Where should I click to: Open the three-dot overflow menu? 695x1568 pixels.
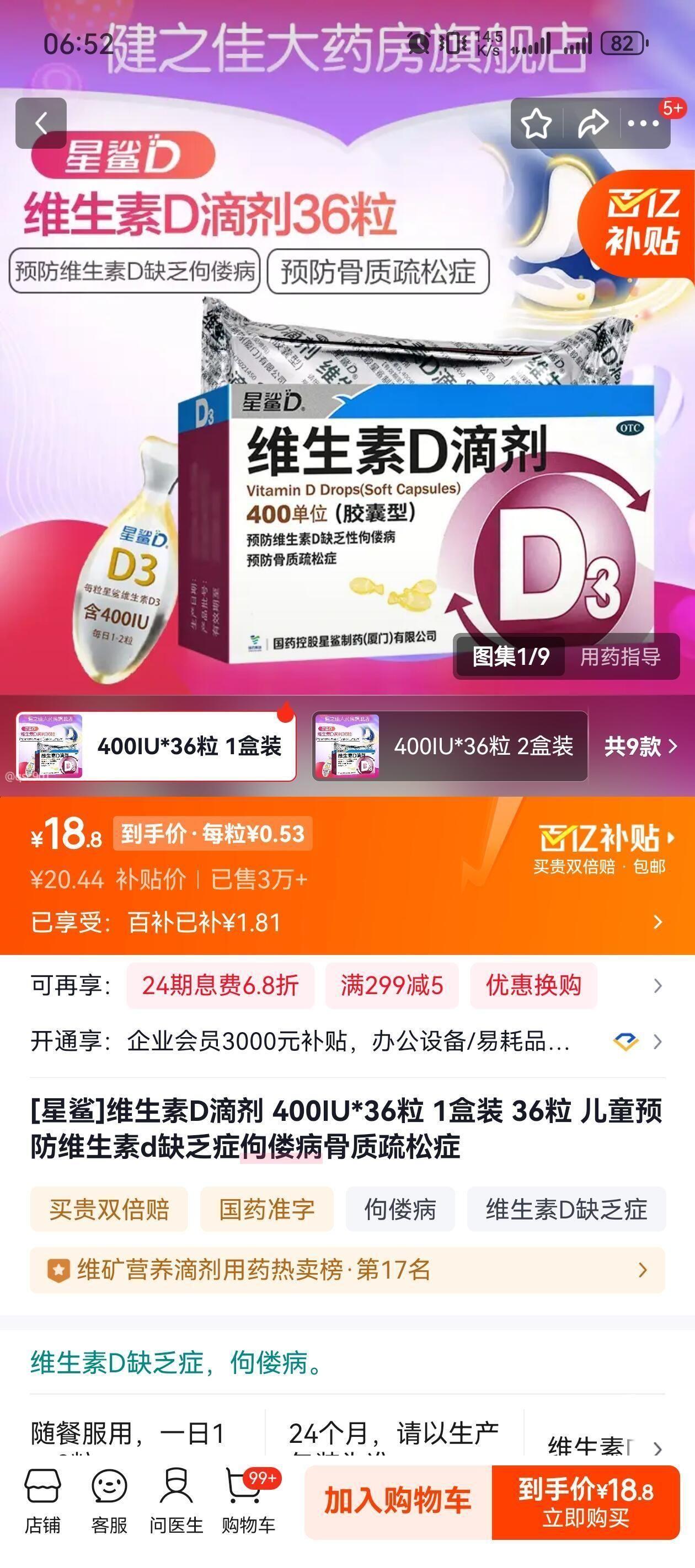[643, 123]
